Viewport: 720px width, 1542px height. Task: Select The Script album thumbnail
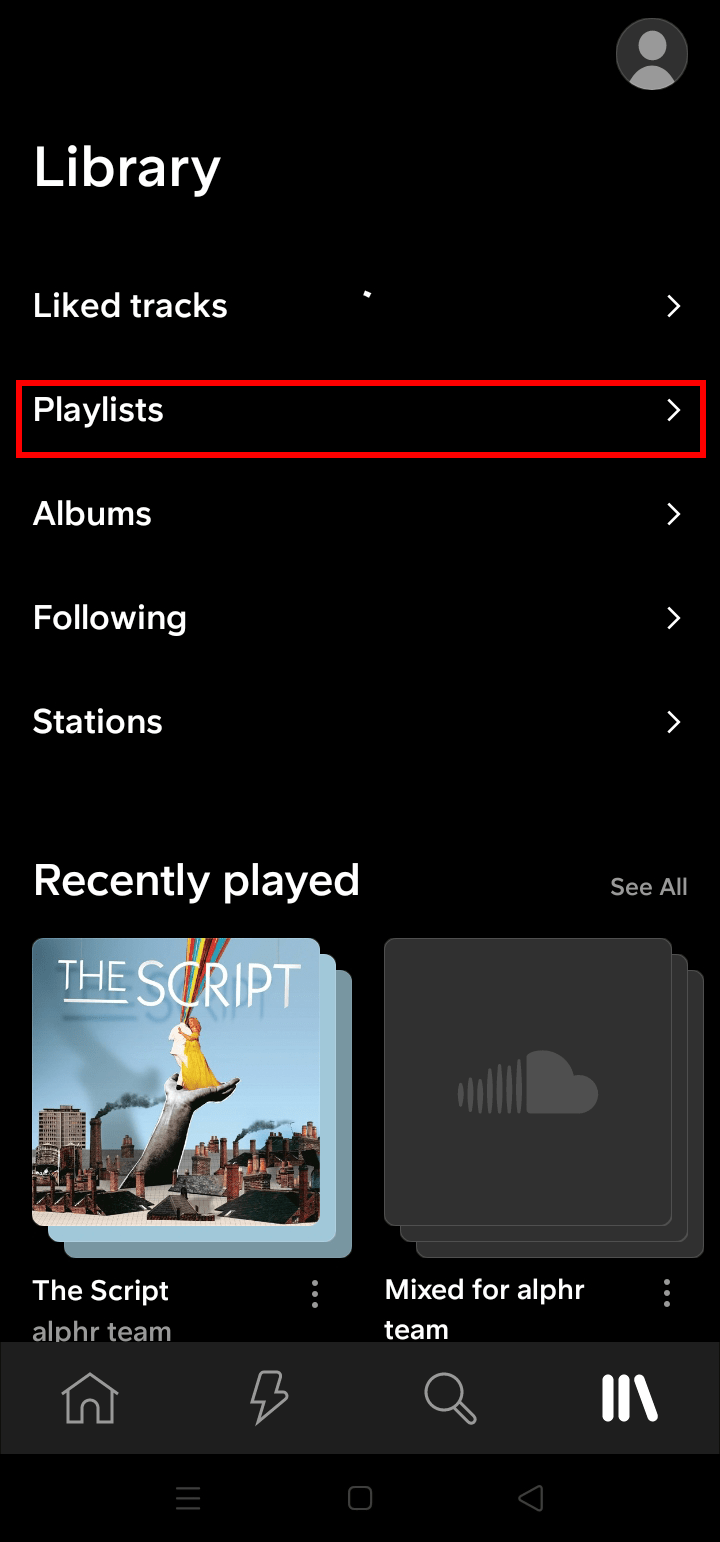click(x=176, y=1083)
